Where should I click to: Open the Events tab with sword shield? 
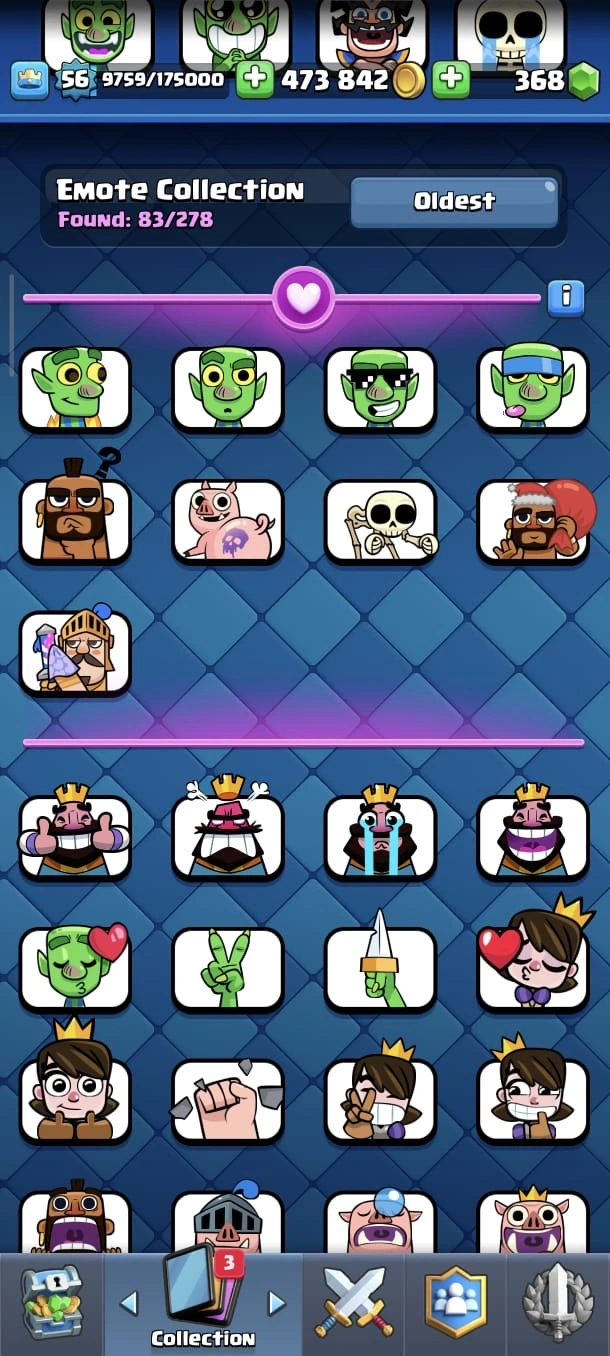558,1301
